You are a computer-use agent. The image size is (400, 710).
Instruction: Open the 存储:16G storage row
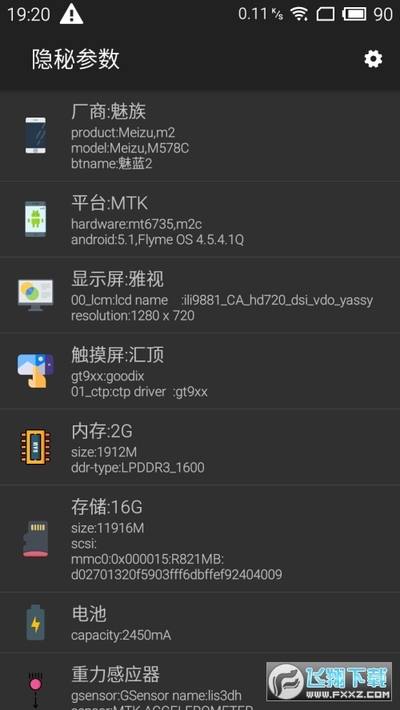(x=200, y=538)
